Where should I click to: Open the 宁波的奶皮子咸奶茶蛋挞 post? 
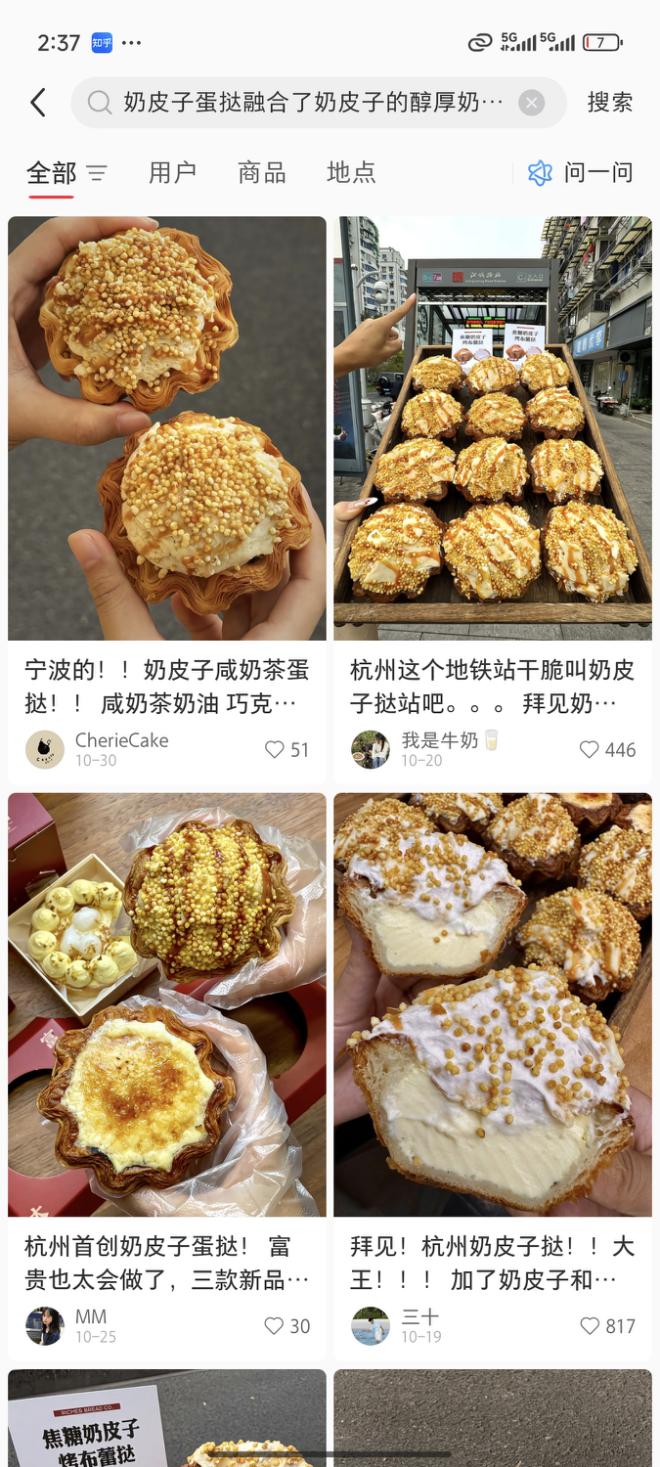167,428
